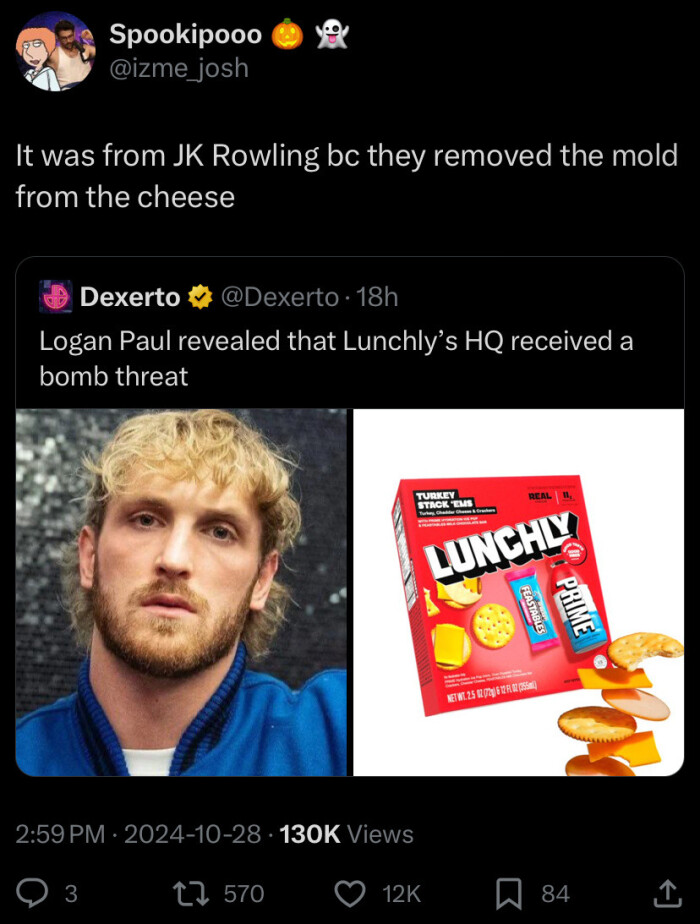View the Logan Paul photo in the quoted post
This screenshot has height=924, width=700.
[182, 592]
